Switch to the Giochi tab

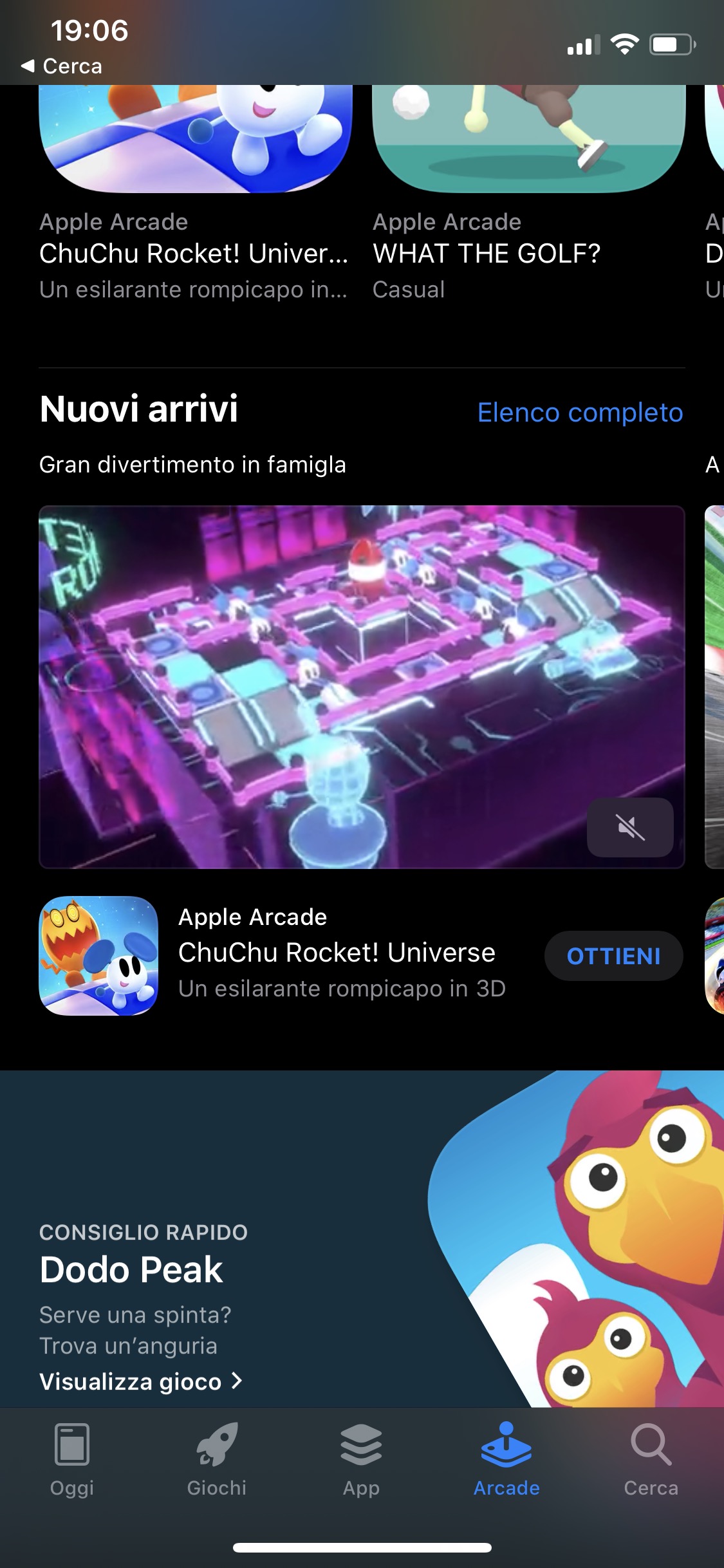pyautogui.click(x=217, y=1460)
